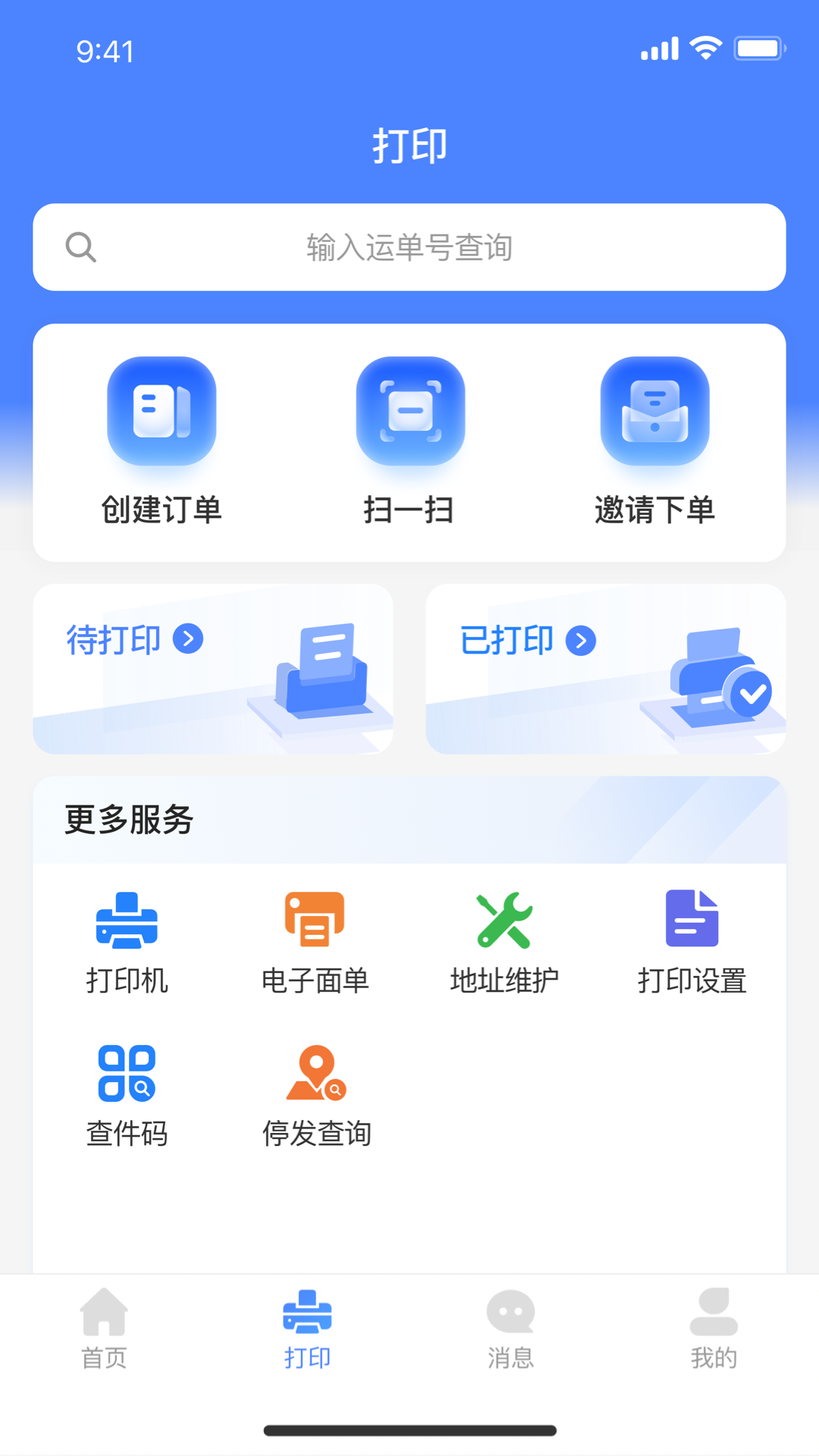Open 打印设置 print settings
The height and width of the screenshot is (1456, 819).
point(692,921)
